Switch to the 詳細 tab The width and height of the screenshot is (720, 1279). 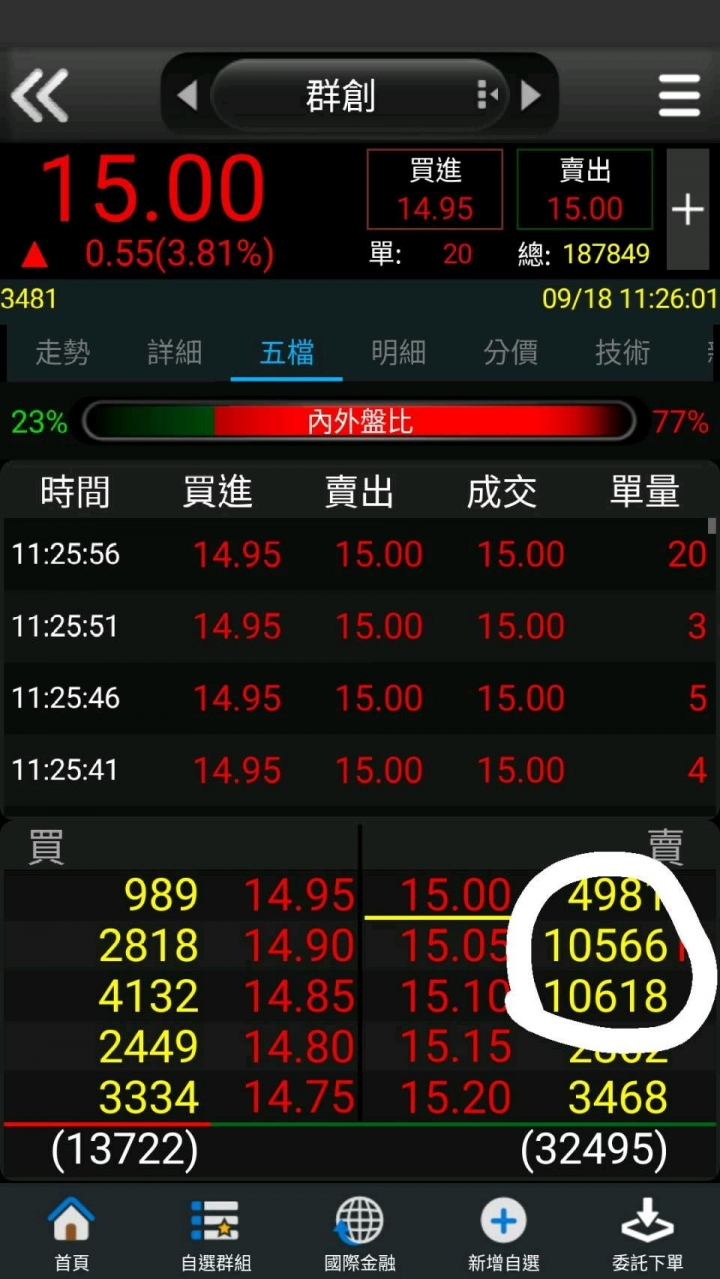coord(174,352)
